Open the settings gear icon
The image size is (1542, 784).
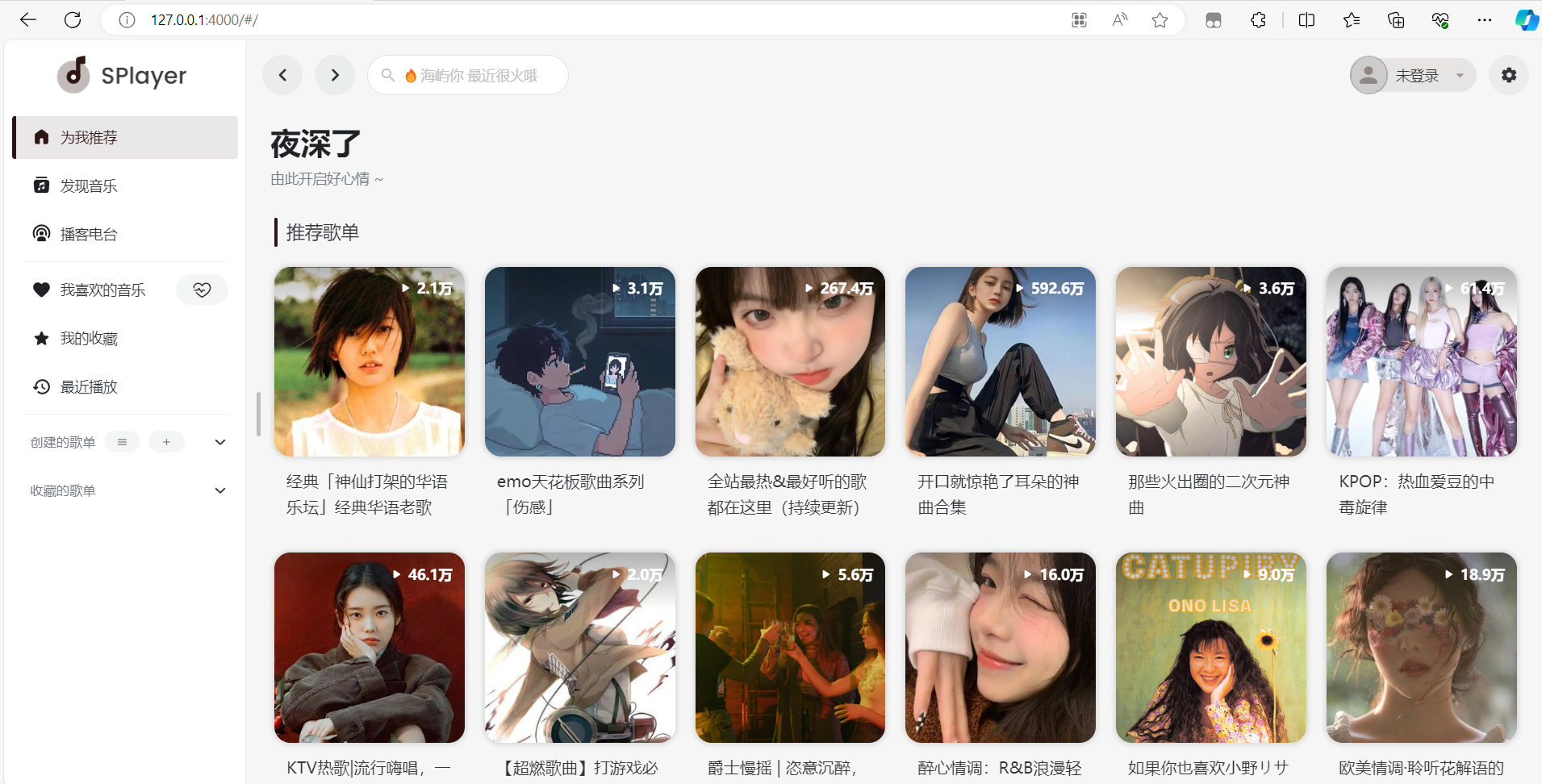pos(1508,75)
